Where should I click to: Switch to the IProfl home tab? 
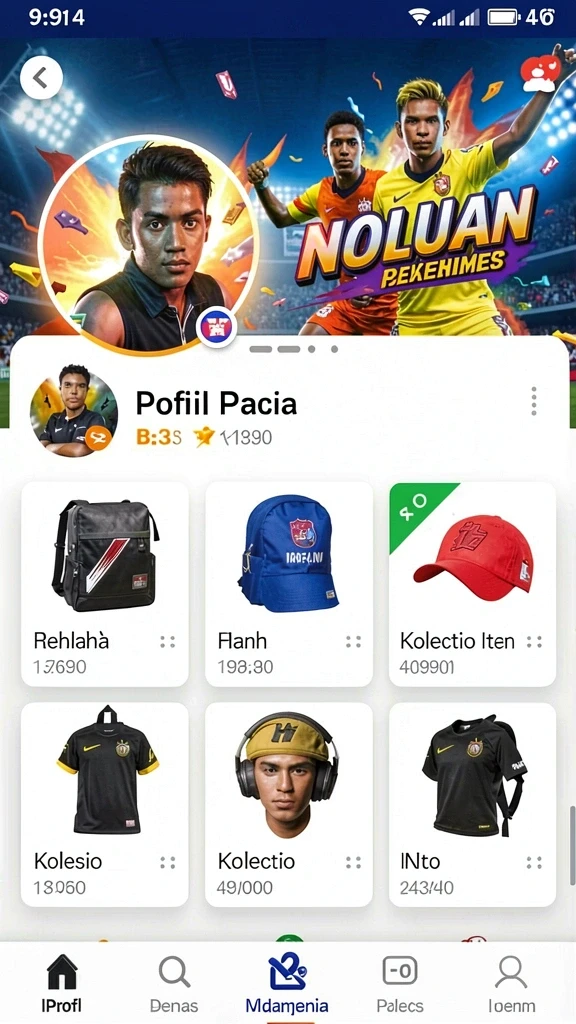pyautogui.click(x=62, y=983)
